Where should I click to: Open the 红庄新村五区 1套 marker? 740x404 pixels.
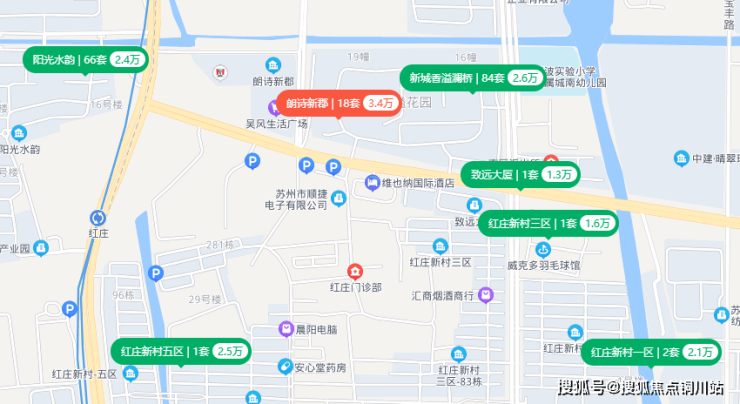(180, 351)
